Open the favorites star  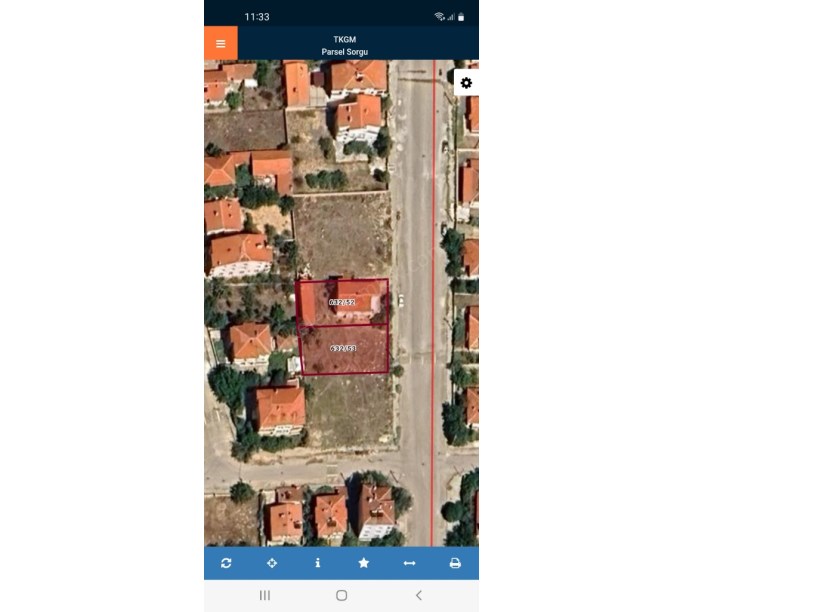click(x=363, y=563)
